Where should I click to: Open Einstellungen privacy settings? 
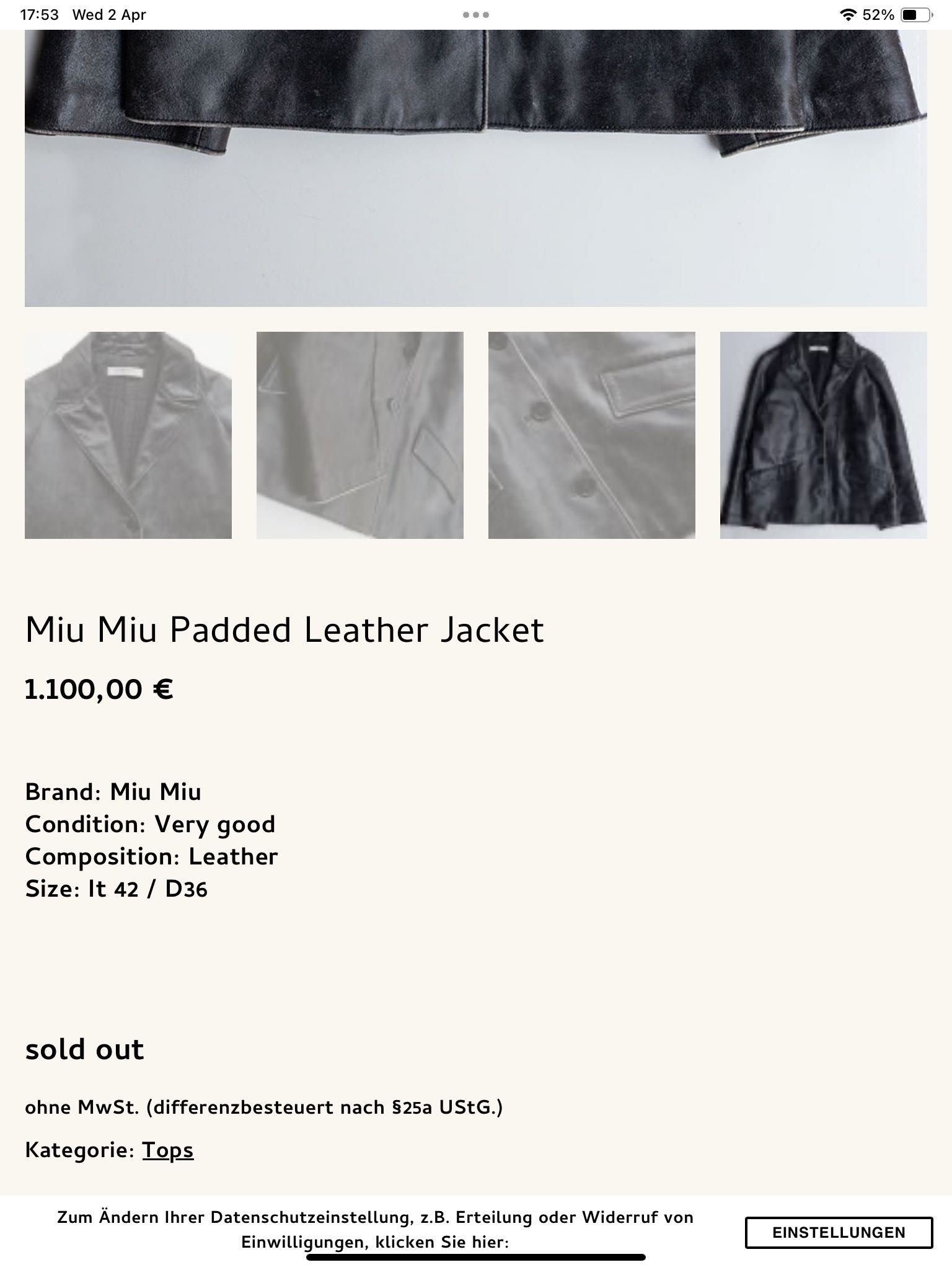[x=839, y=1232]
